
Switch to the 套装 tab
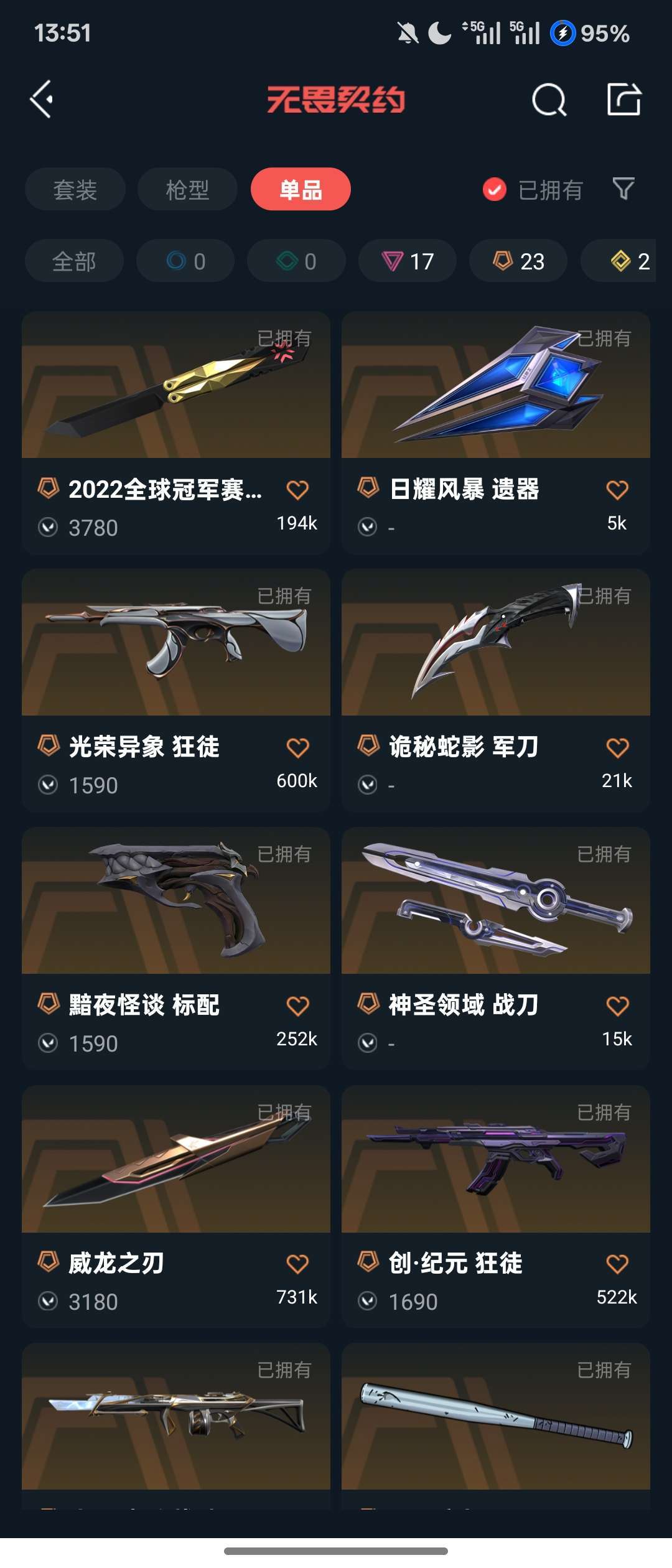click(75, 189)
